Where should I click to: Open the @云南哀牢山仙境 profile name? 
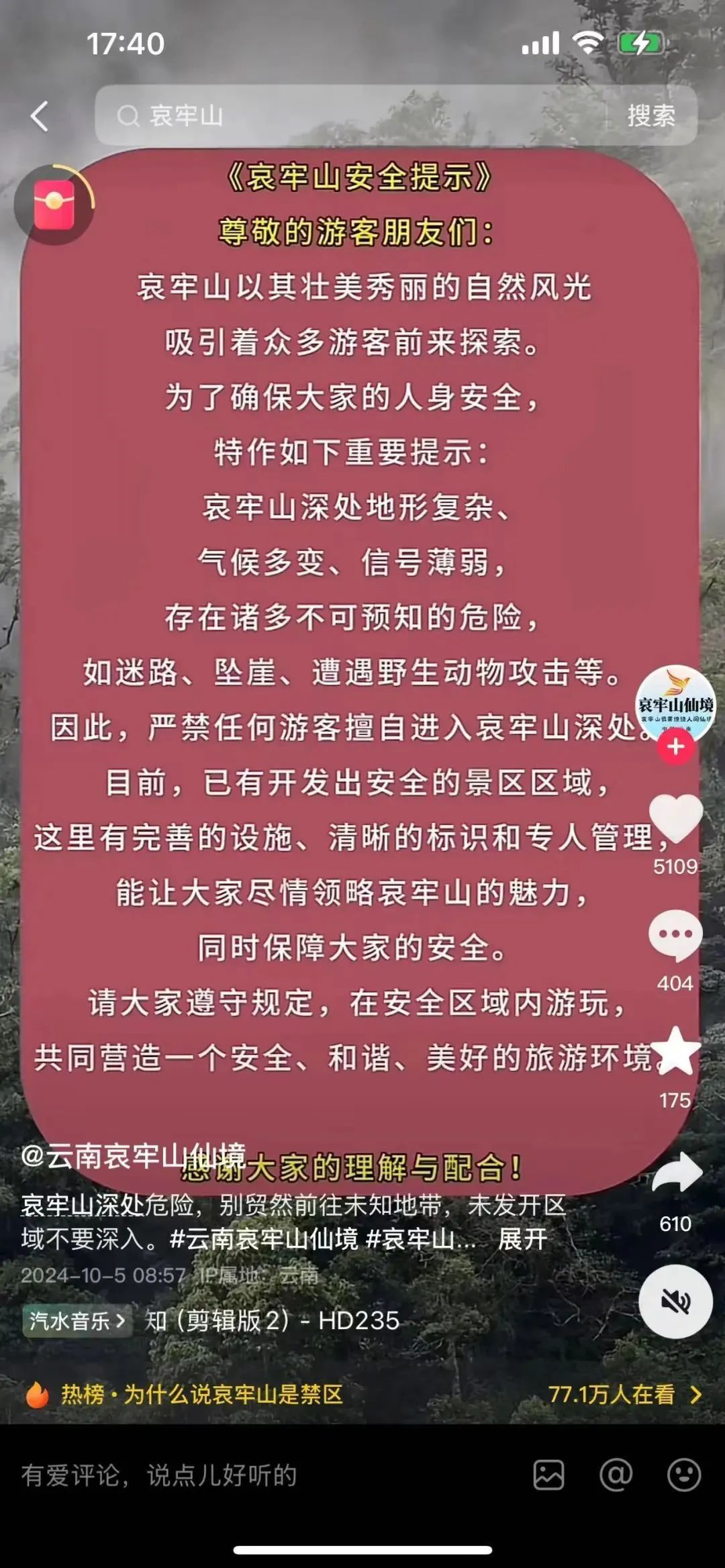(133, 1155)
